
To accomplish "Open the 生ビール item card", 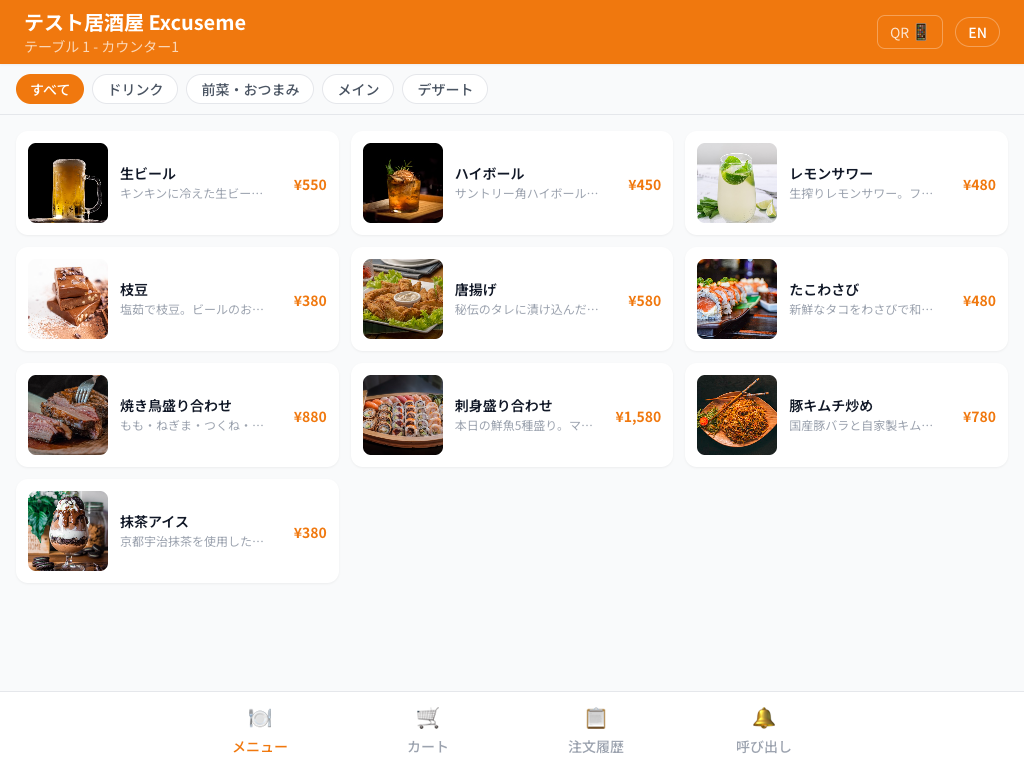I will [177, 183].
